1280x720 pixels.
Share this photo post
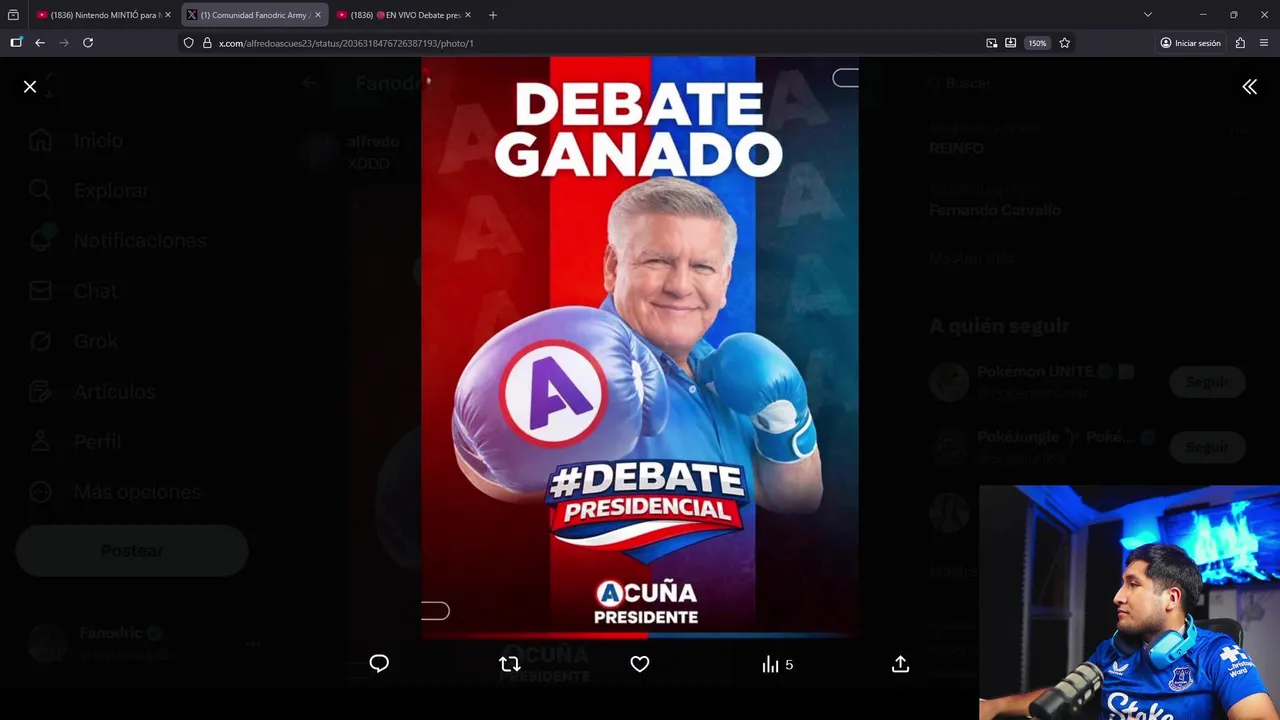coord(900,664)
